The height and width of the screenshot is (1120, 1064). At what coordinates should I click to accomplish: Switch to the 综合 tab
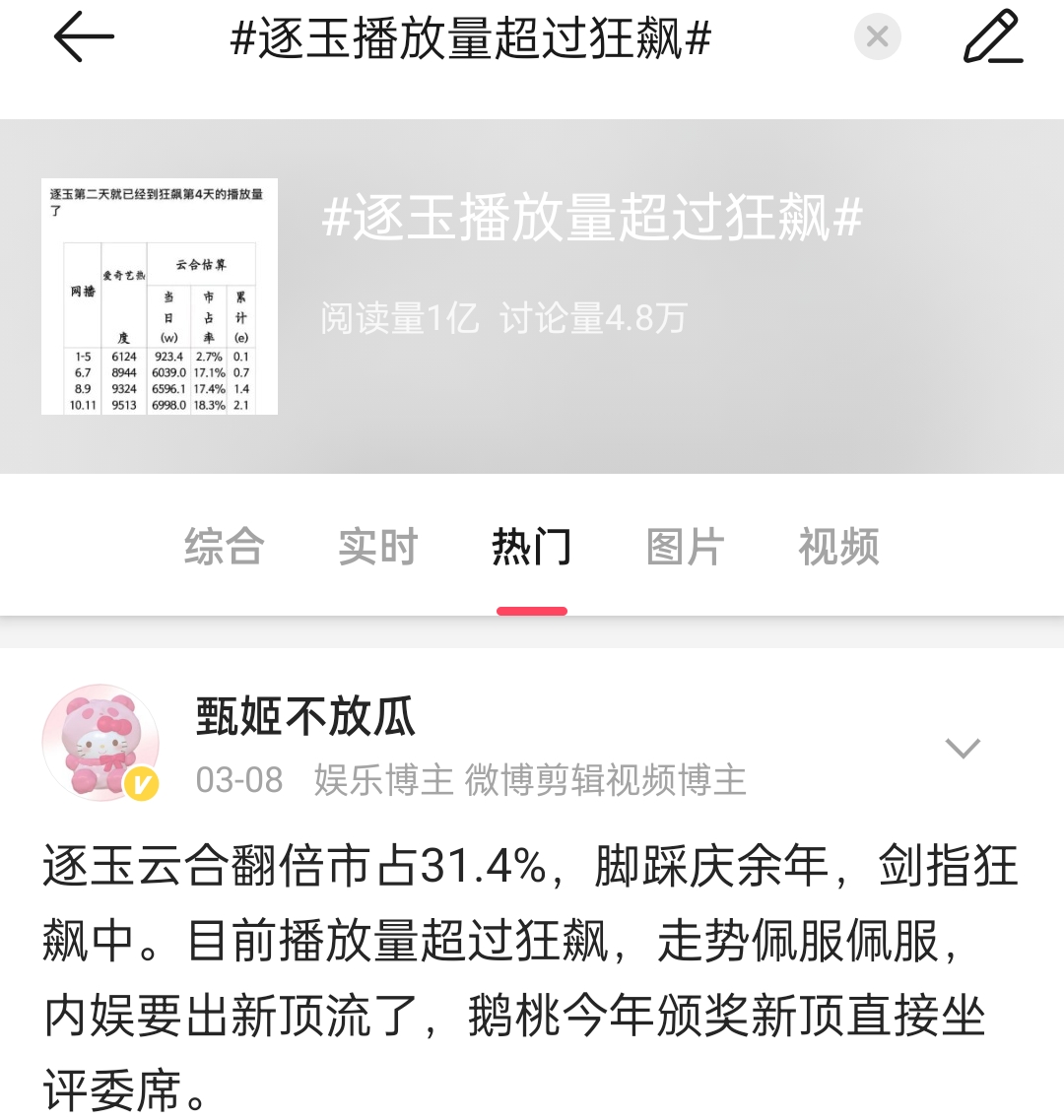[x=224, y=547]
